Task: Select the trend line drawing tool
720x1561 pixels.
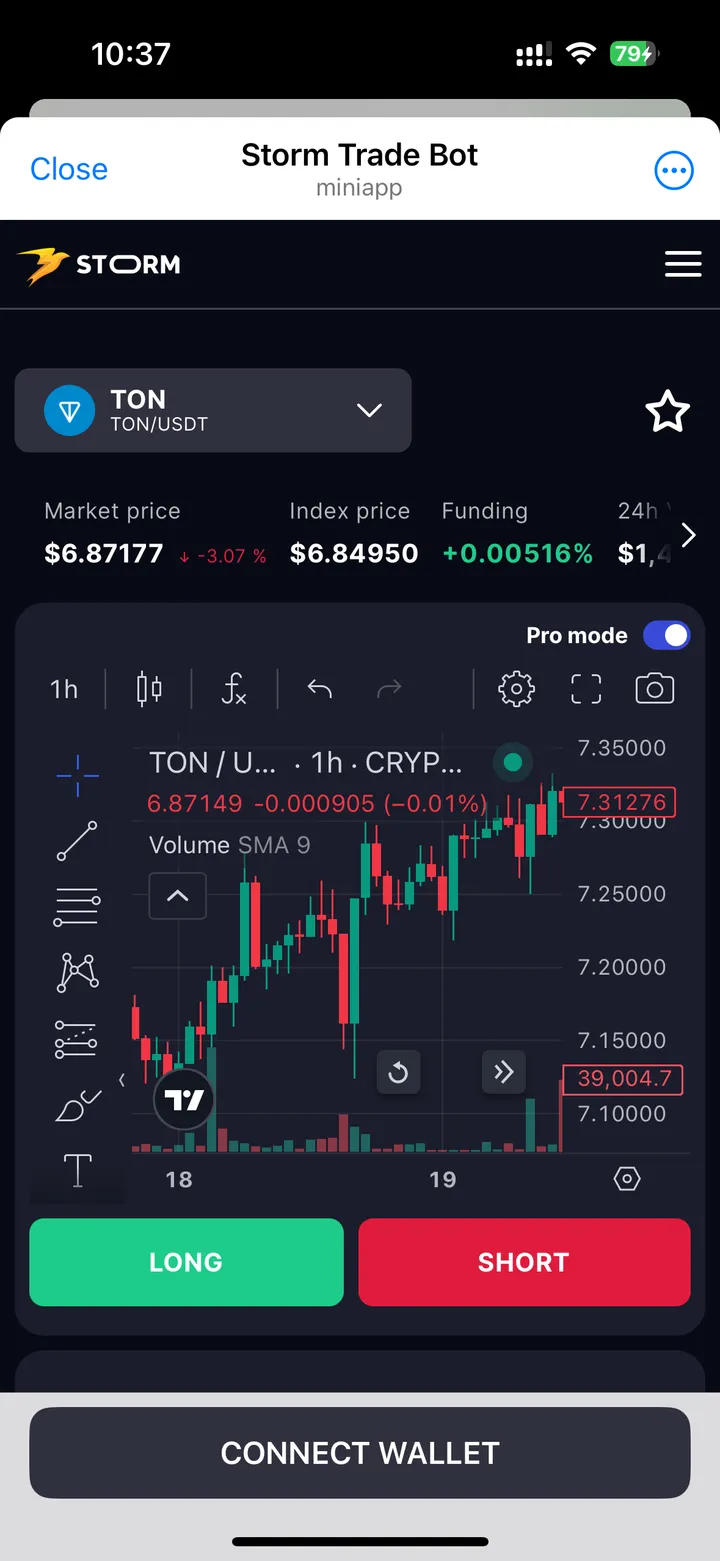Action: (76, 841)
